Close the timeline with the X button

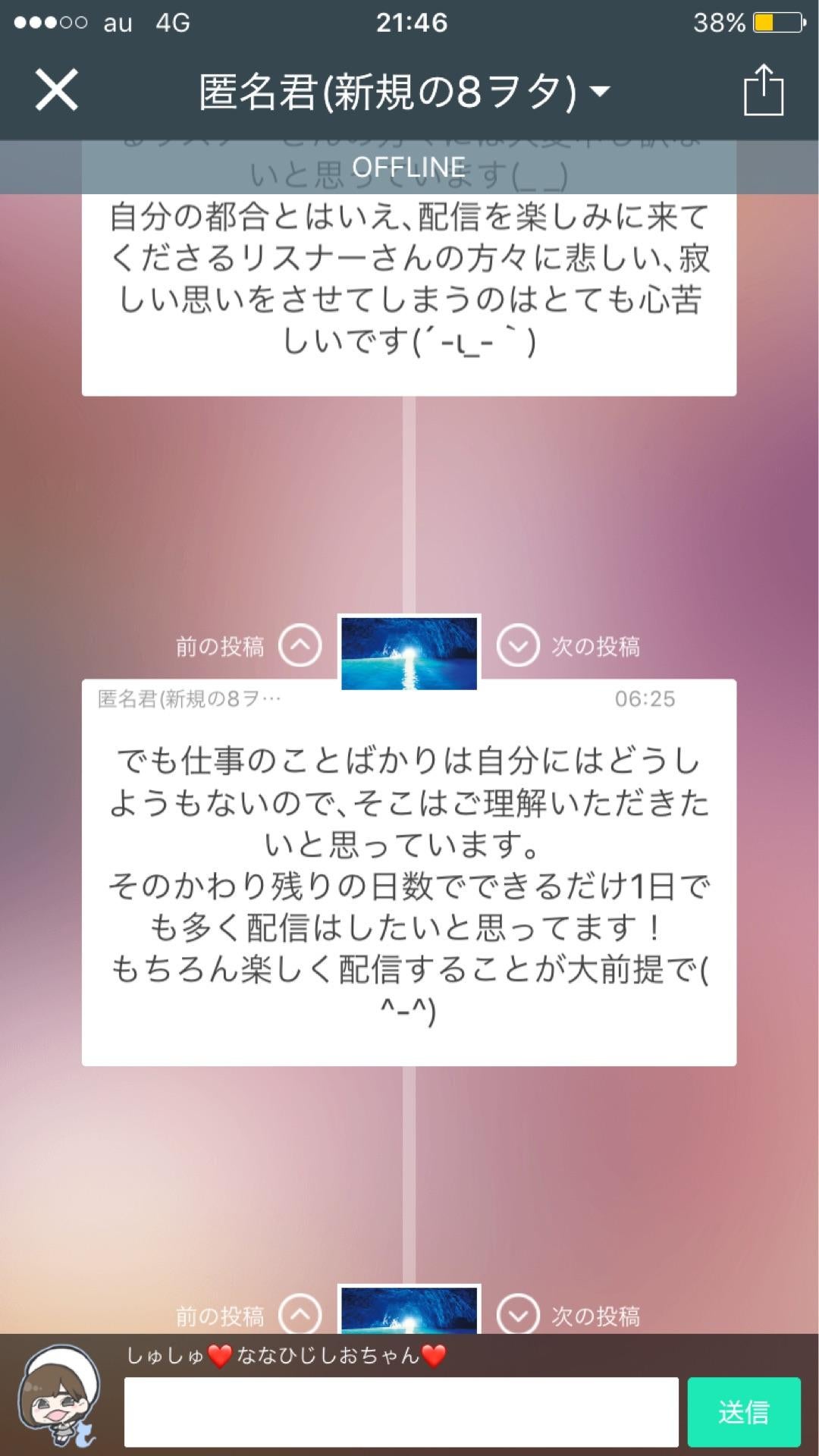tap(56, 89)
